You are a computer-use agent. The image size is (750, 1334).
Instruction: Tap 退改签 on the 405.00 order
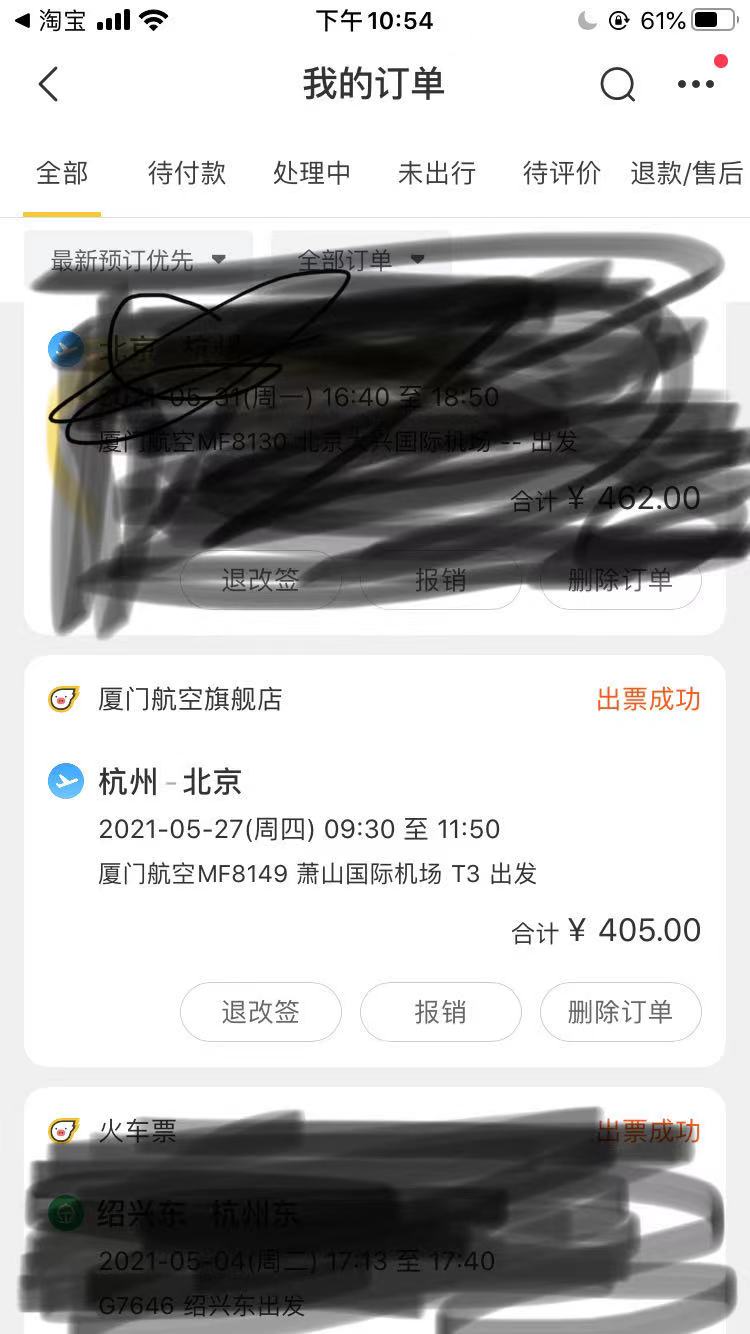pos(261,1012)
